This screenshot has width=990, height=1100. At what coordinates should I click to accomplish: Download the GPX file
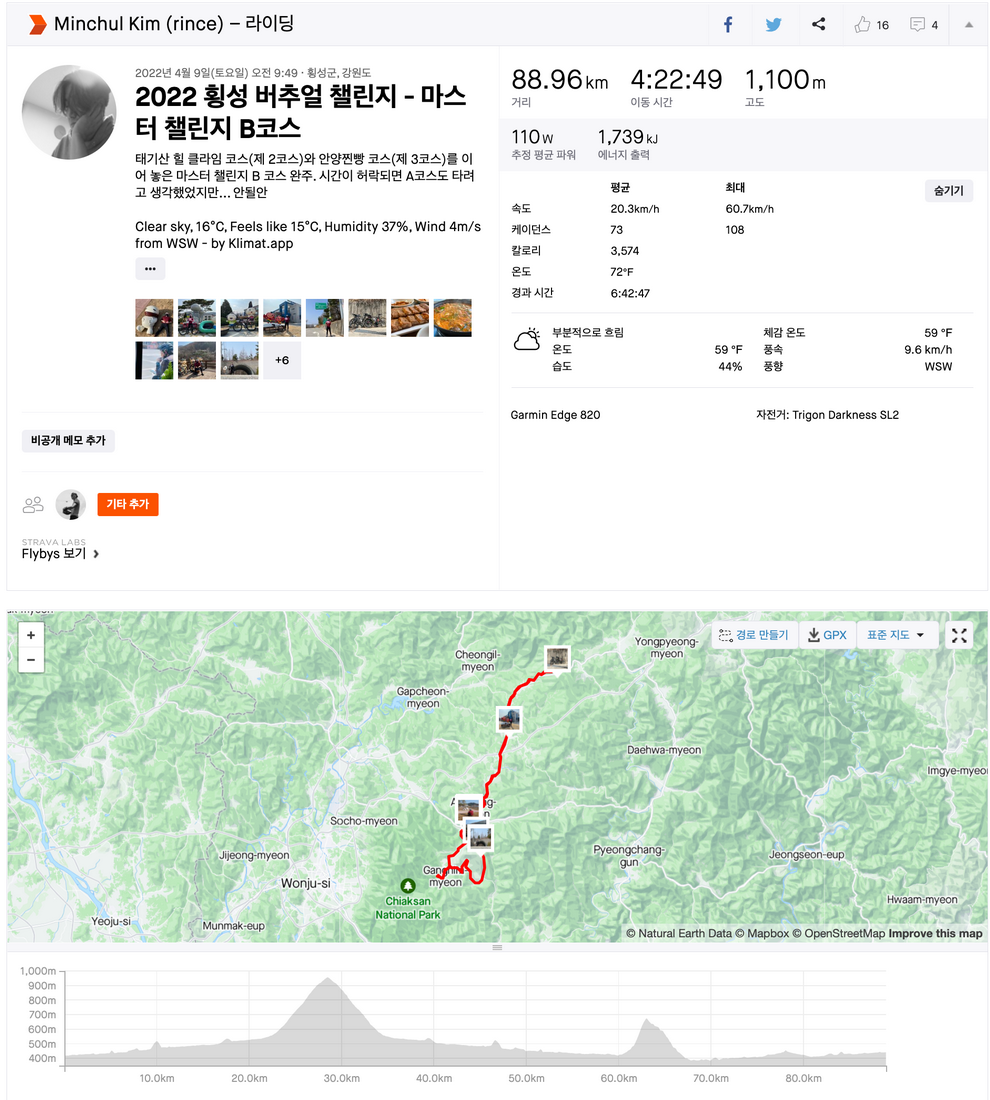click(827, 635)
